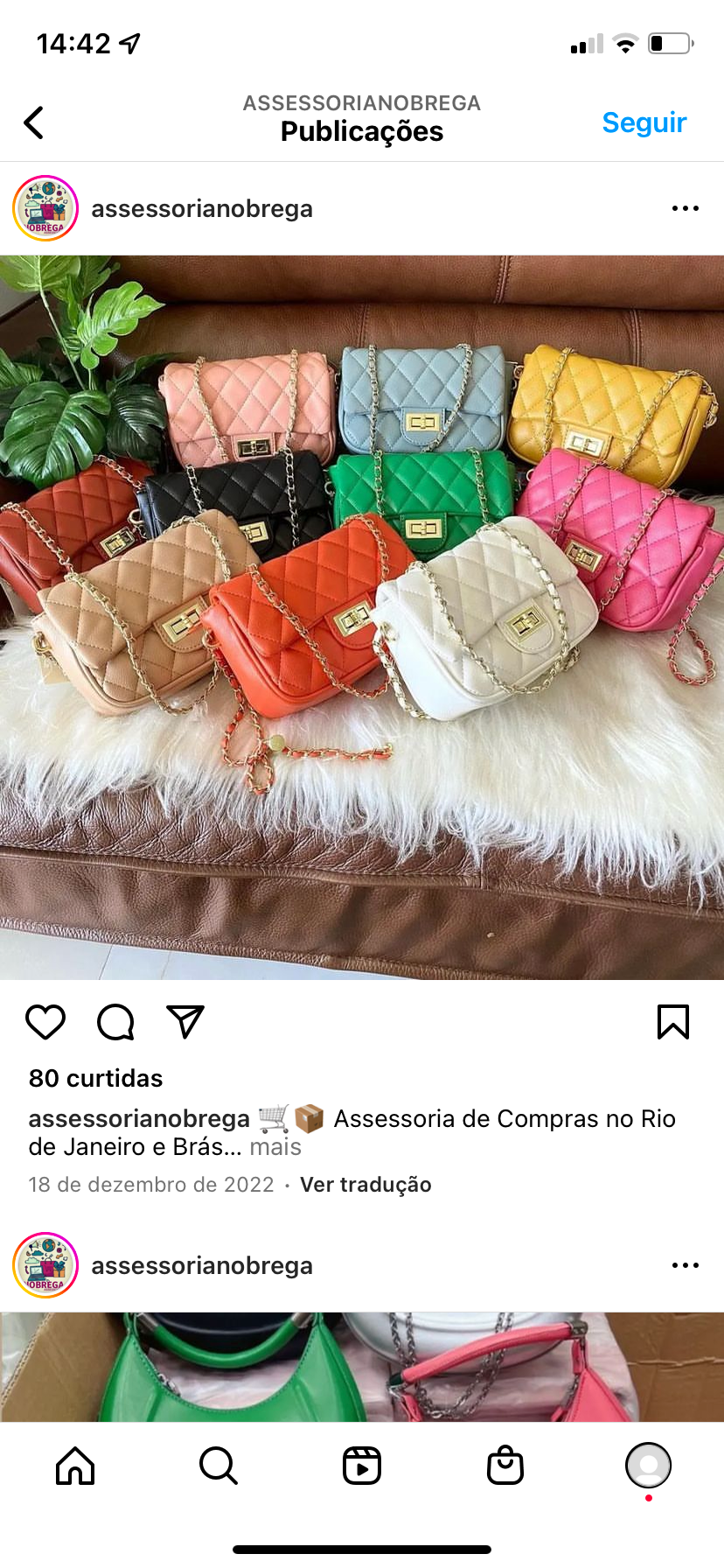Switch to the Search tab
Viewport: 724px width, 1568px height.
point(219,1465)
